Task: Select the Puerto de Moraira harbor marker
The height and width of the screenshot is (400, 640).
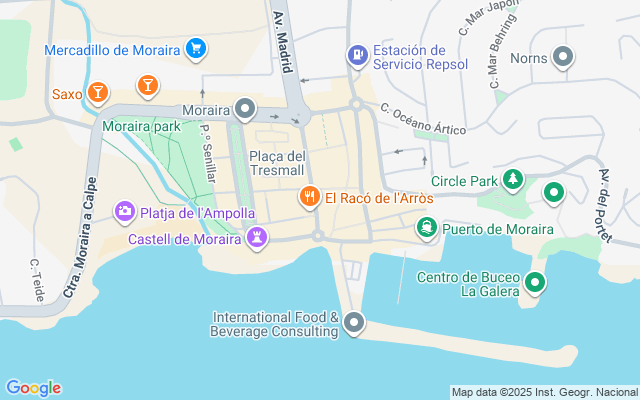Action: tap(428, 228)
